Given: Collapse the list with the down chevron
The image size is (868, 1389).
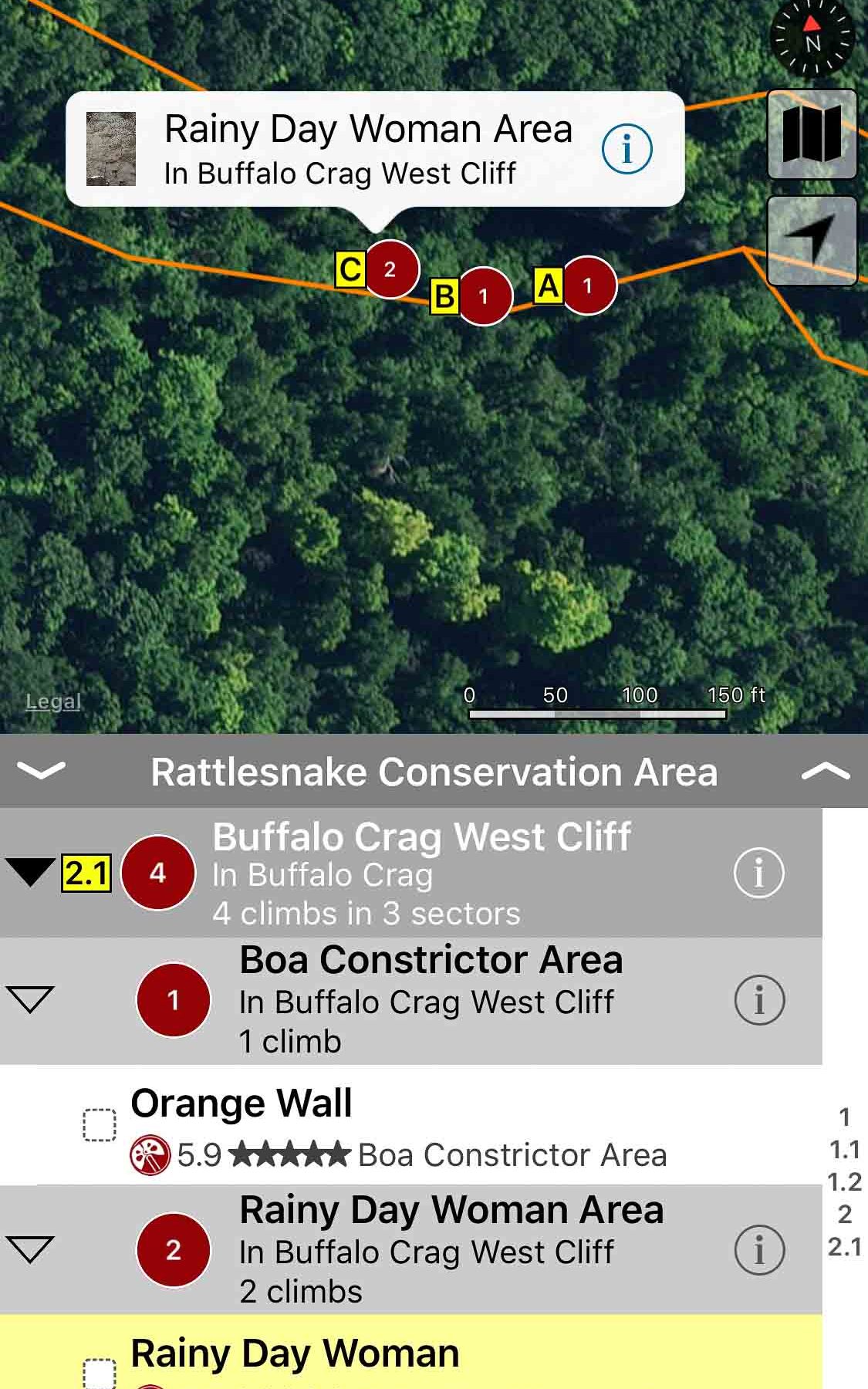Looking at the screenshot, I should click(41, 770).
